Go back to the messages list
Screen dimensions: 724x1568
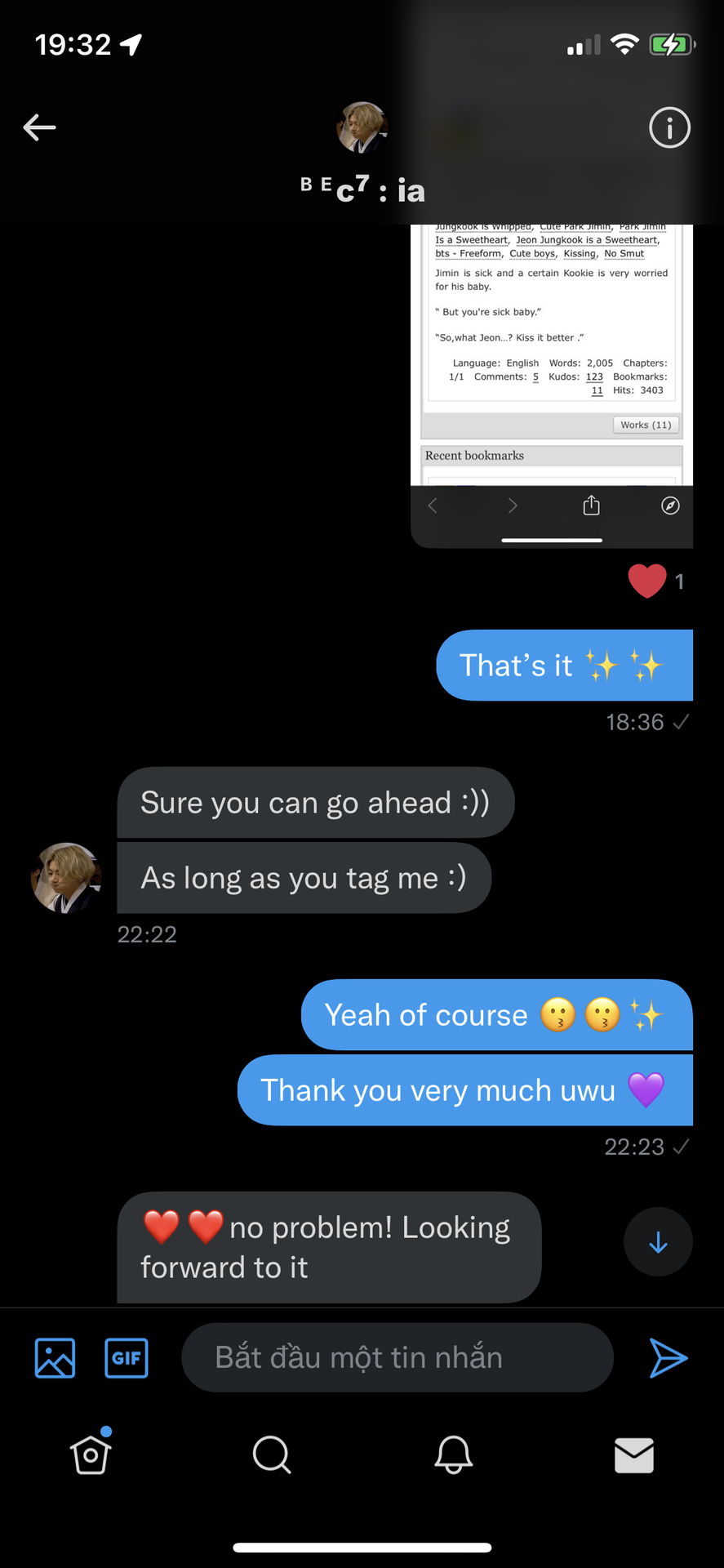(x=39, y=127)
